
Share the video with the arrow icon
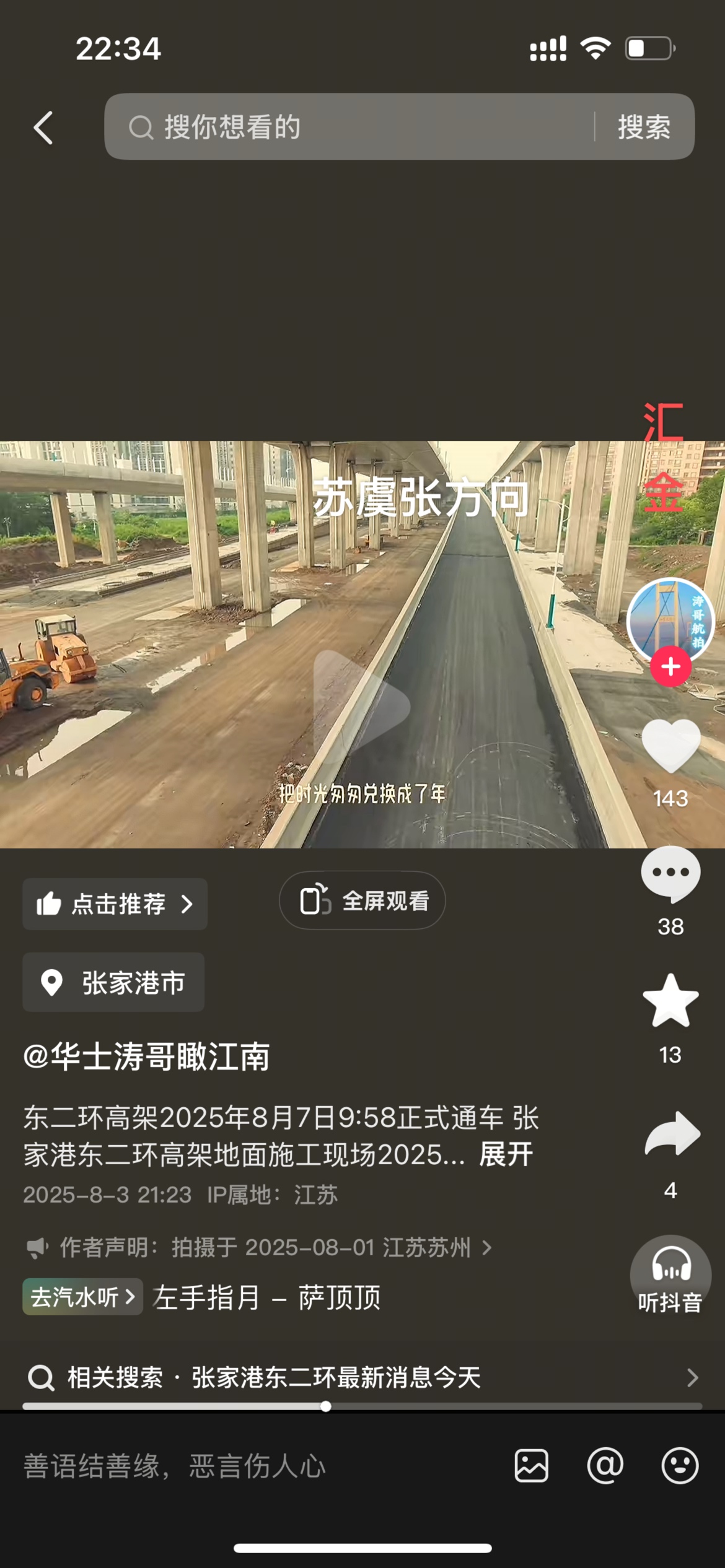[672, 1135]
